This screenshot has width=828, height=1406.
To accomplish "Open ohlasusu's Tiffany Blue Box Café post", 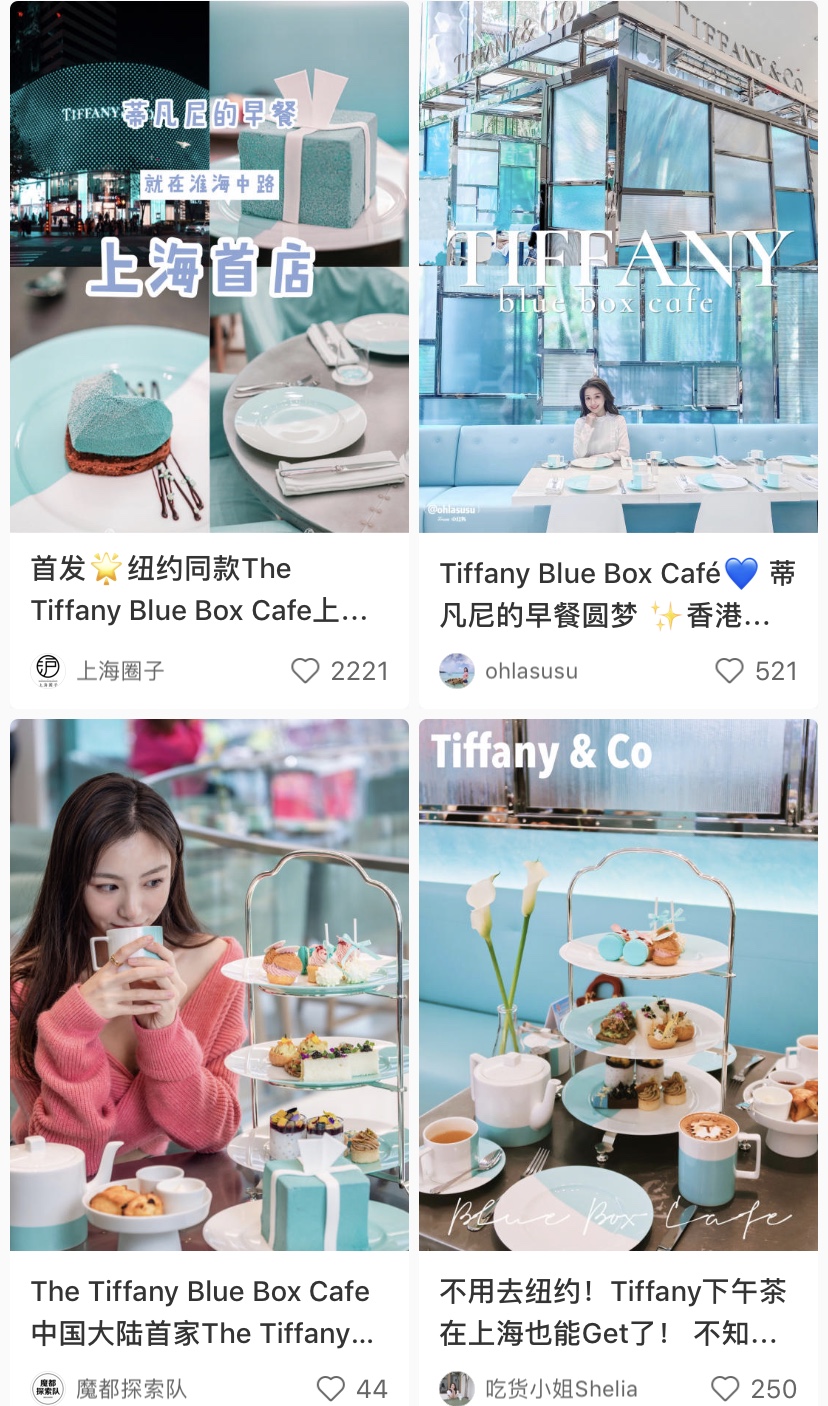I will (x=618, y=267).
